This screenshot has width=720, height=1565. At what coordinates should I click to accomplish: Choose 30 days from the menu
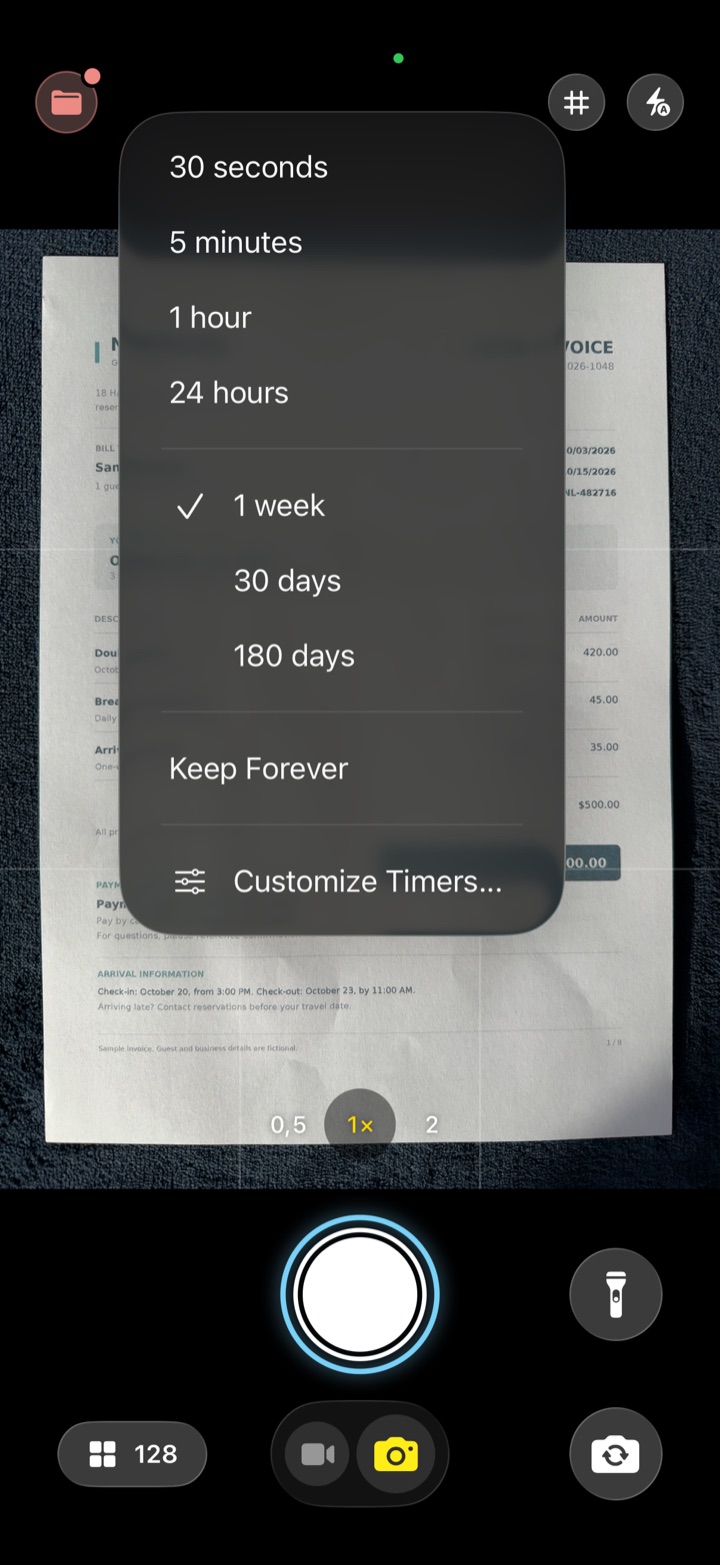pos(341,581)
